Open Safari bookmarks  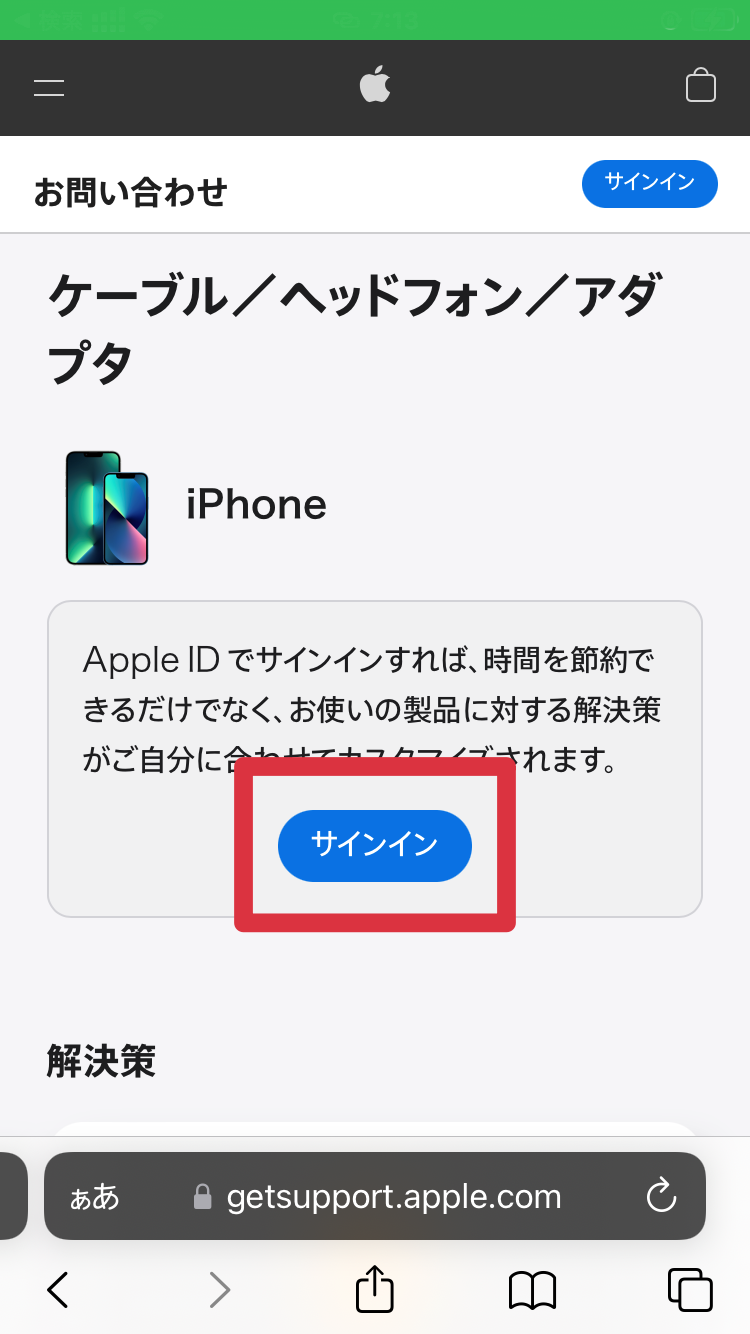[532, 1290]
